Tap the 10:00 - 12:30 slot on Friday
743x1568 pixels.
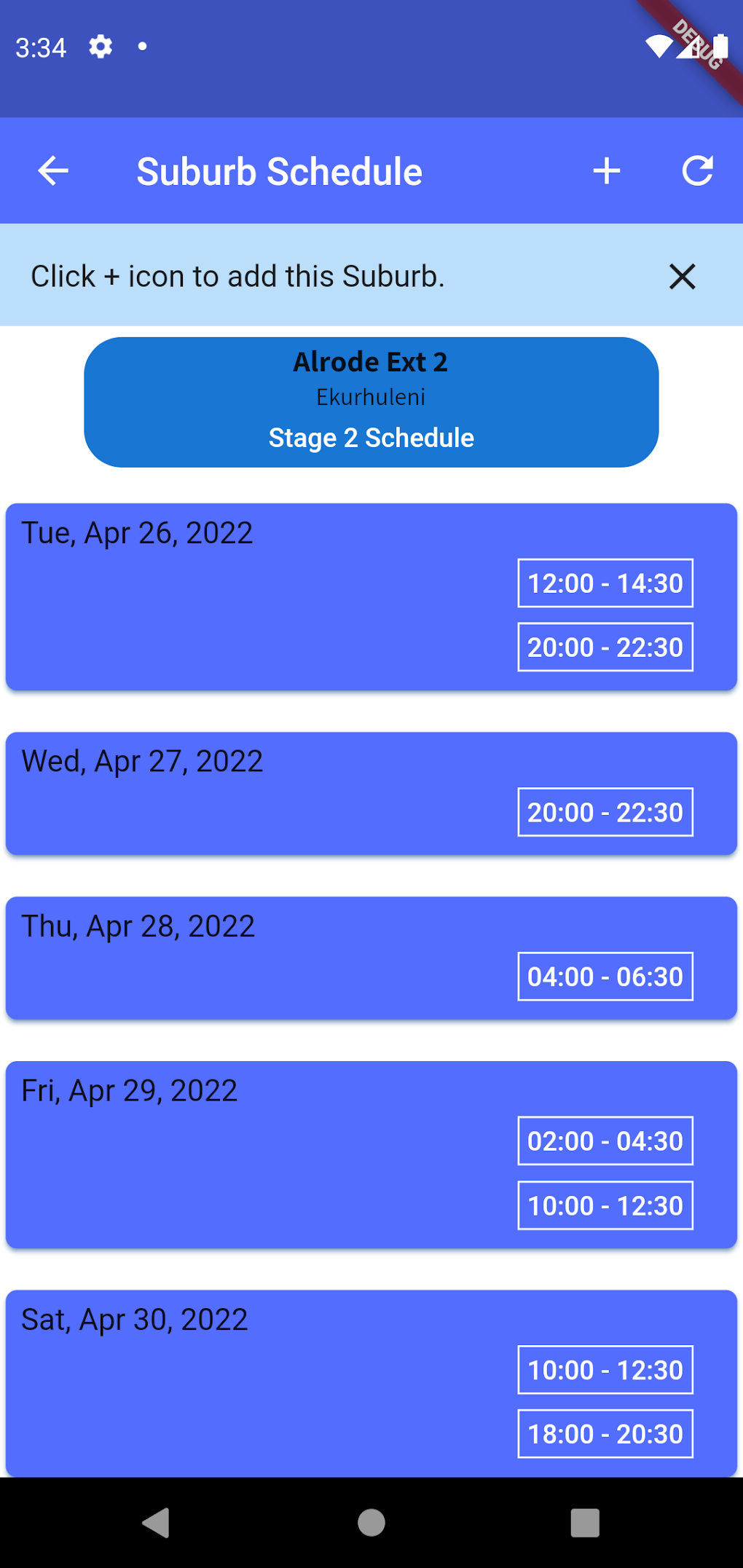click(x=605, y=1205)
